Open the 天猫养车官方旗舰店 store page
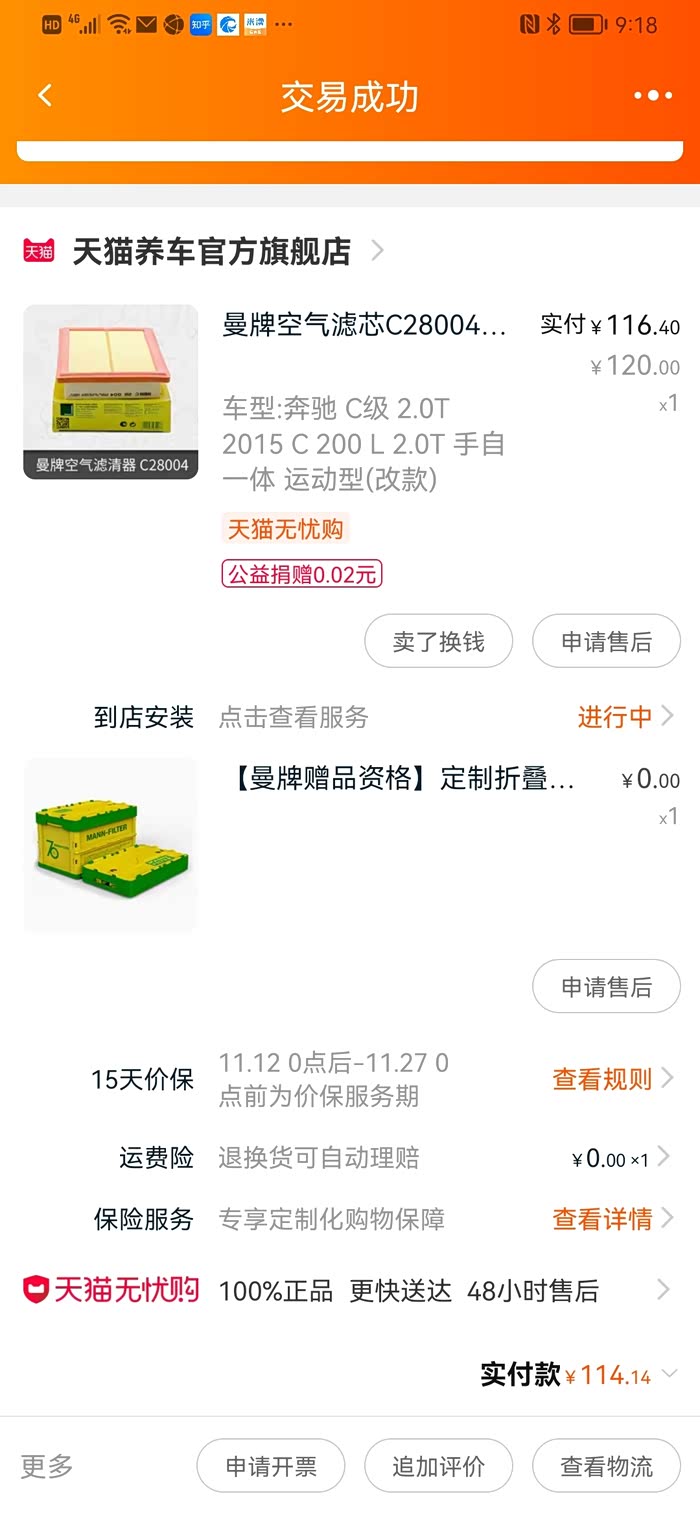700x1516 pixels. click(212, 251)
